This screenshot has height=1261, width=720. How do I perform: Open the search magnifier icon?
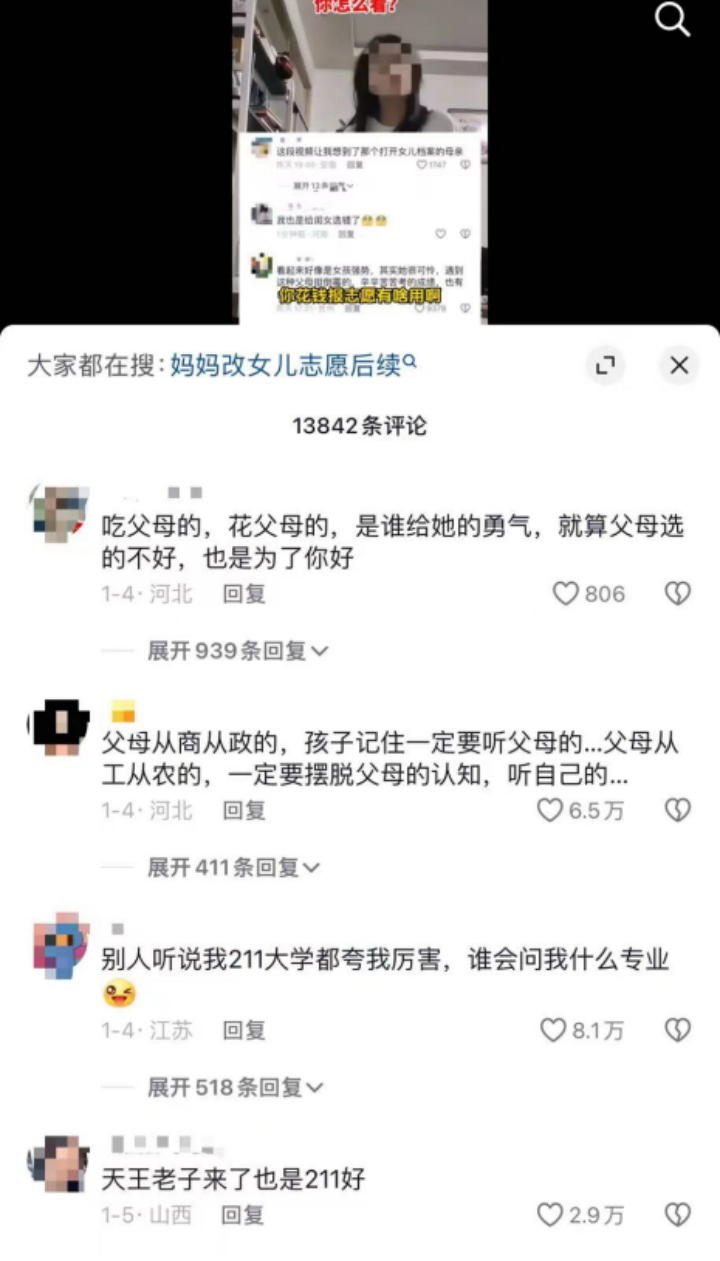[x=672, y=20]
